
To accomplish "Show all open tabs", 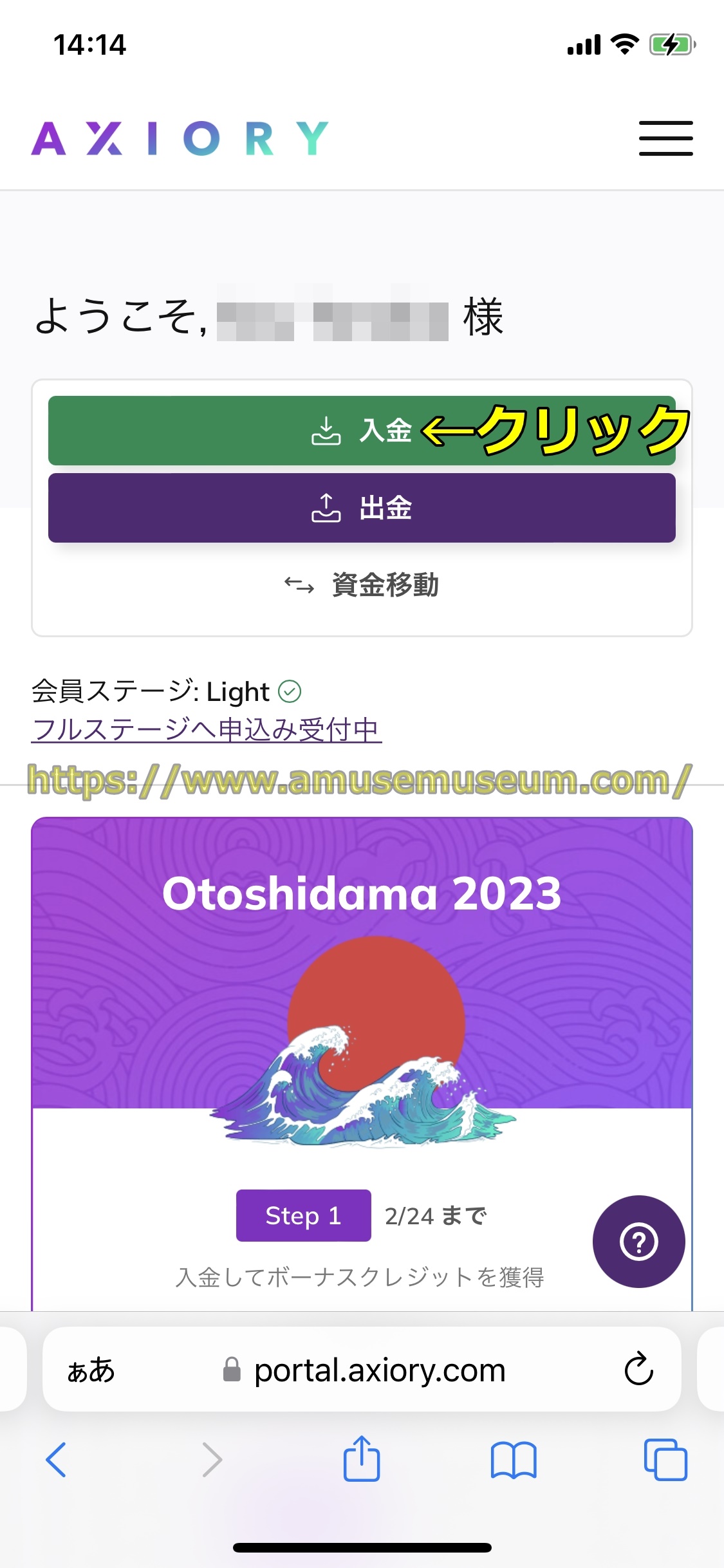I will 665,1459.
